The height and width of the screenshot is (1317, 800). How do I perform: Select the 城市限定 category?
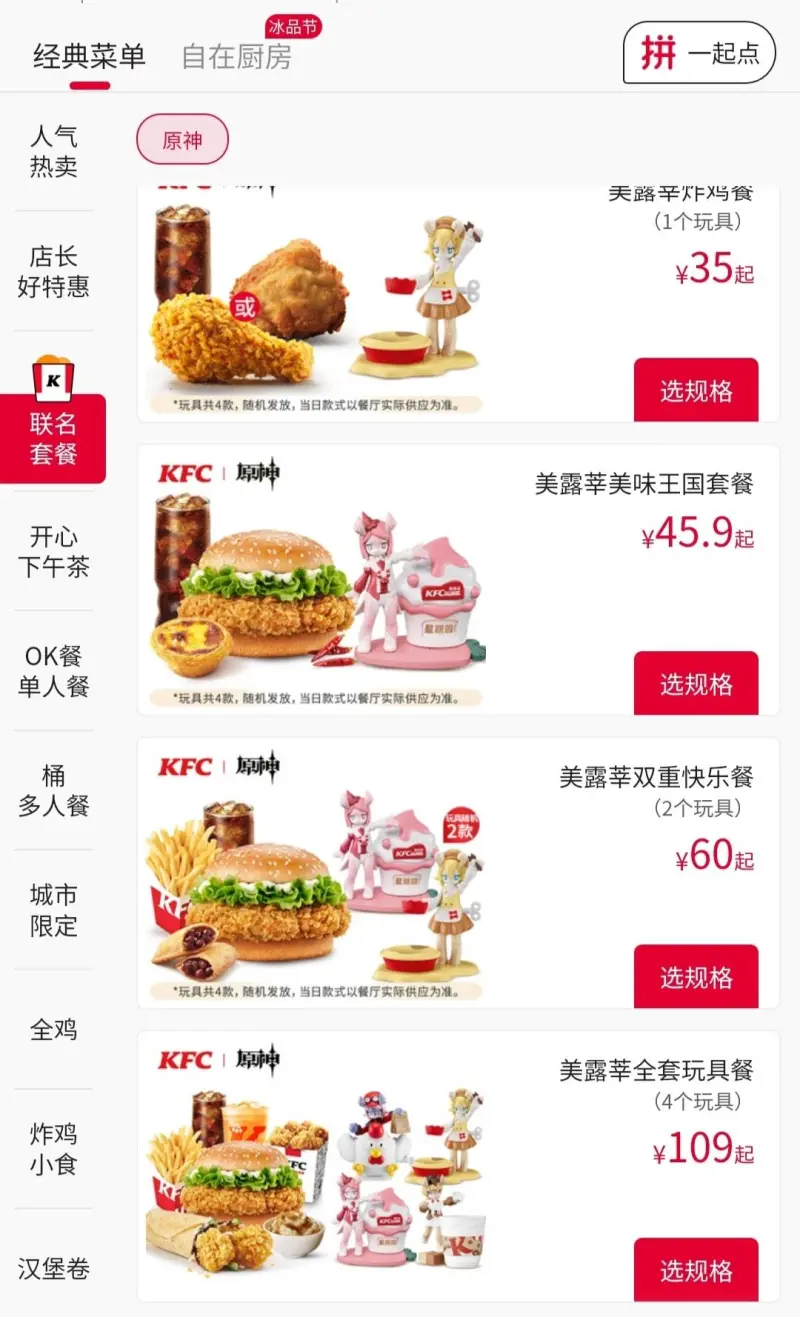(x=53, y=911)
